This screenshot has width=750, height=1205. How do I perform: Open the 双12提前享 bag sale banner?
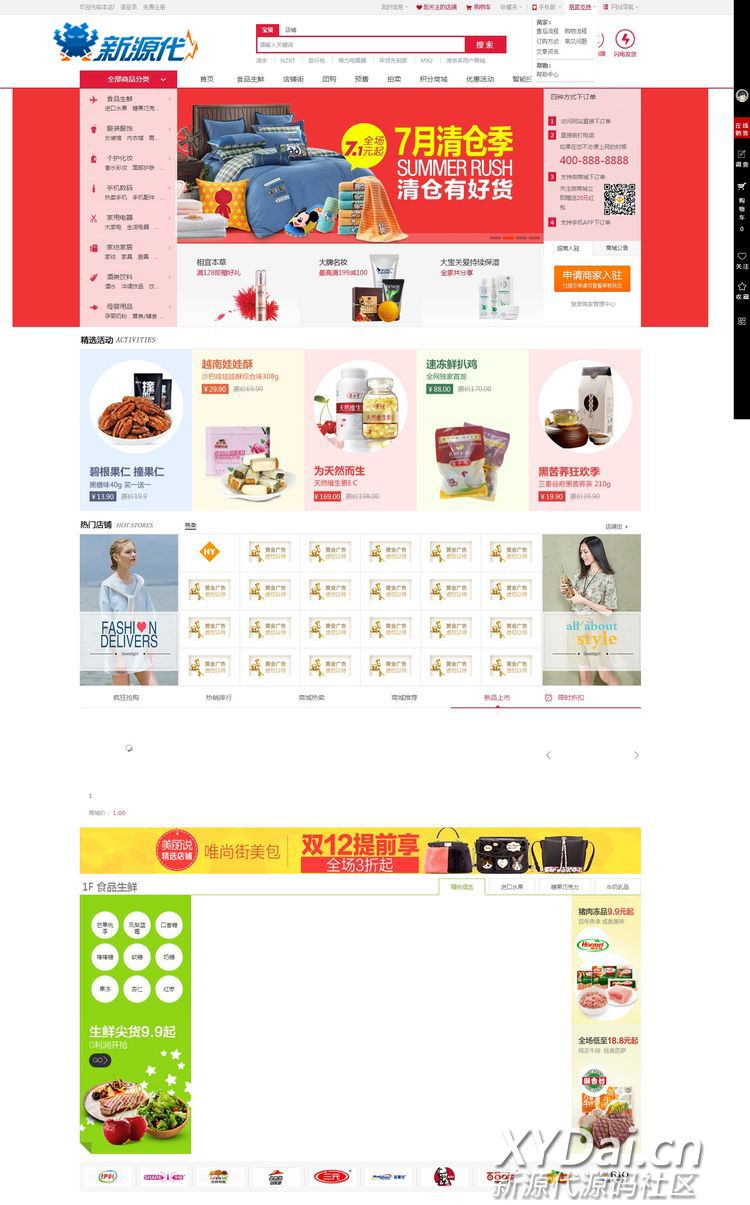click(360, 850)
